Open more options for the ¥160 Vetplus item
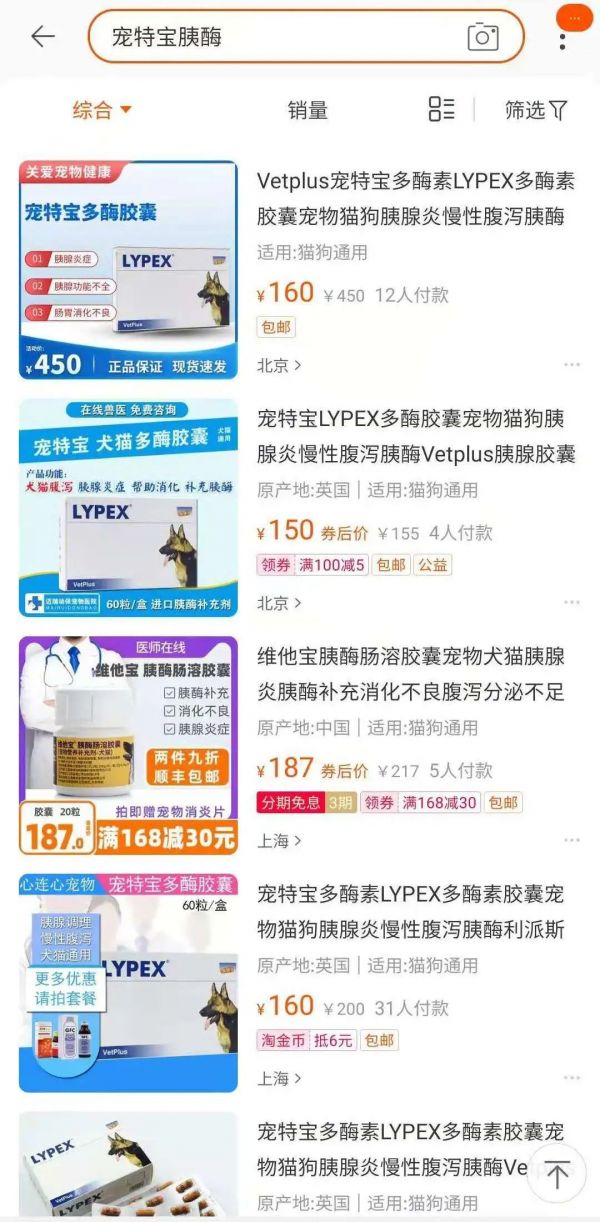 tap(571, 365)
